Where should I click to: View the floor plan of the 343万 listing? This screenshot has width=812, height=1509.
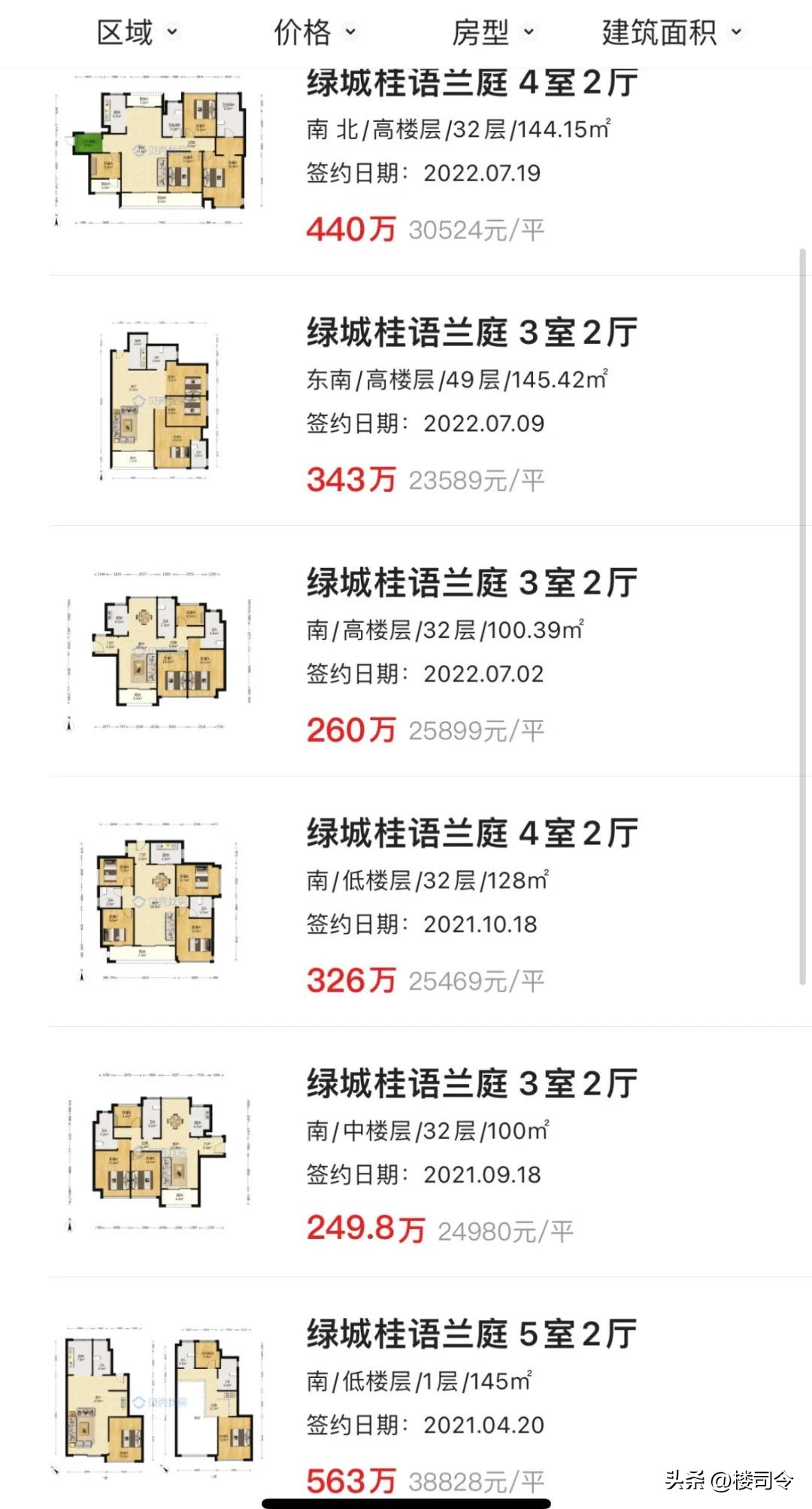pyautogui.click(x=158, y=399)
